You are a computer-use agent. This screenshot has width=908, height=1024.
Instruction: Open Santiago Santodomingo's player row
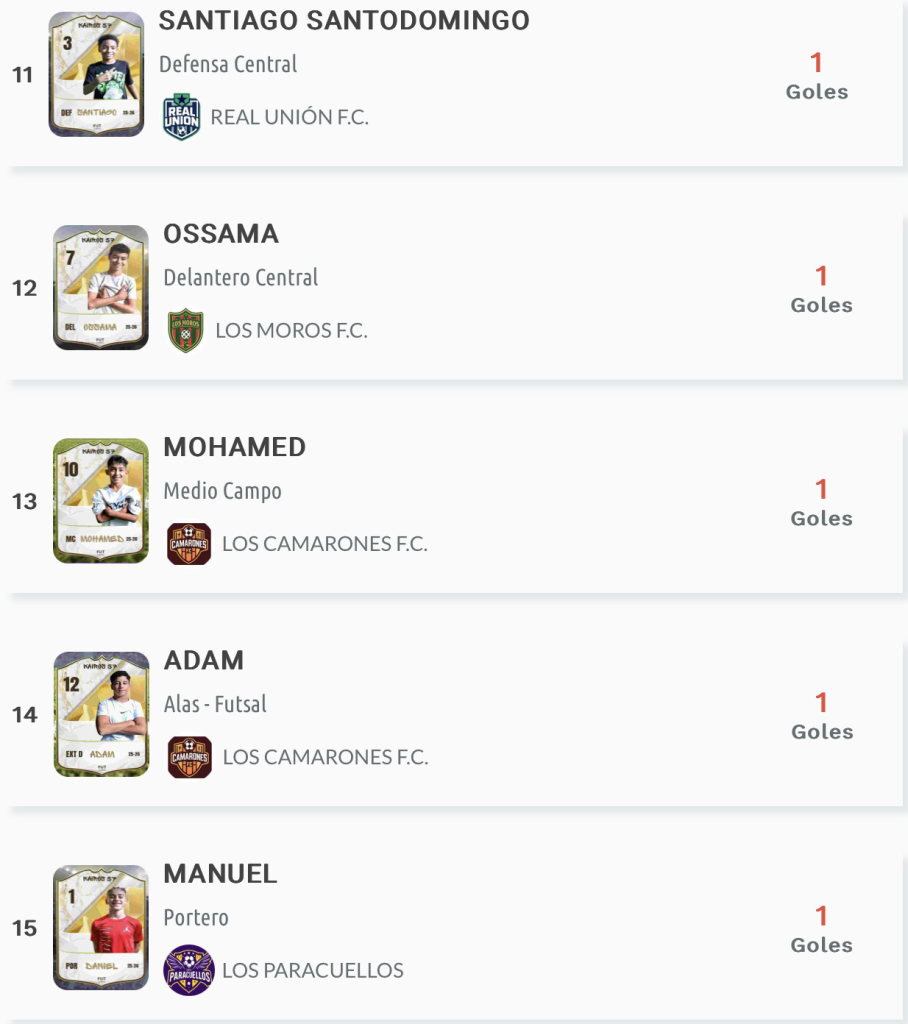point(344,21)
